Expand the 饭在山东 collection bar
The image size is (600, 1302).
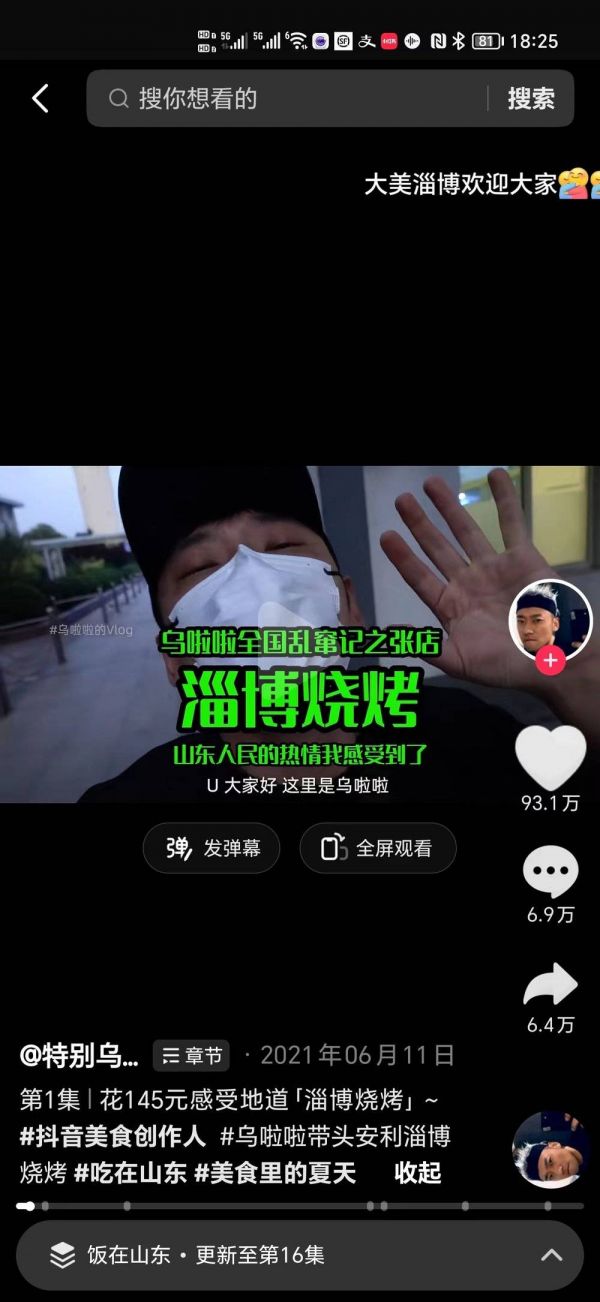300,1255
